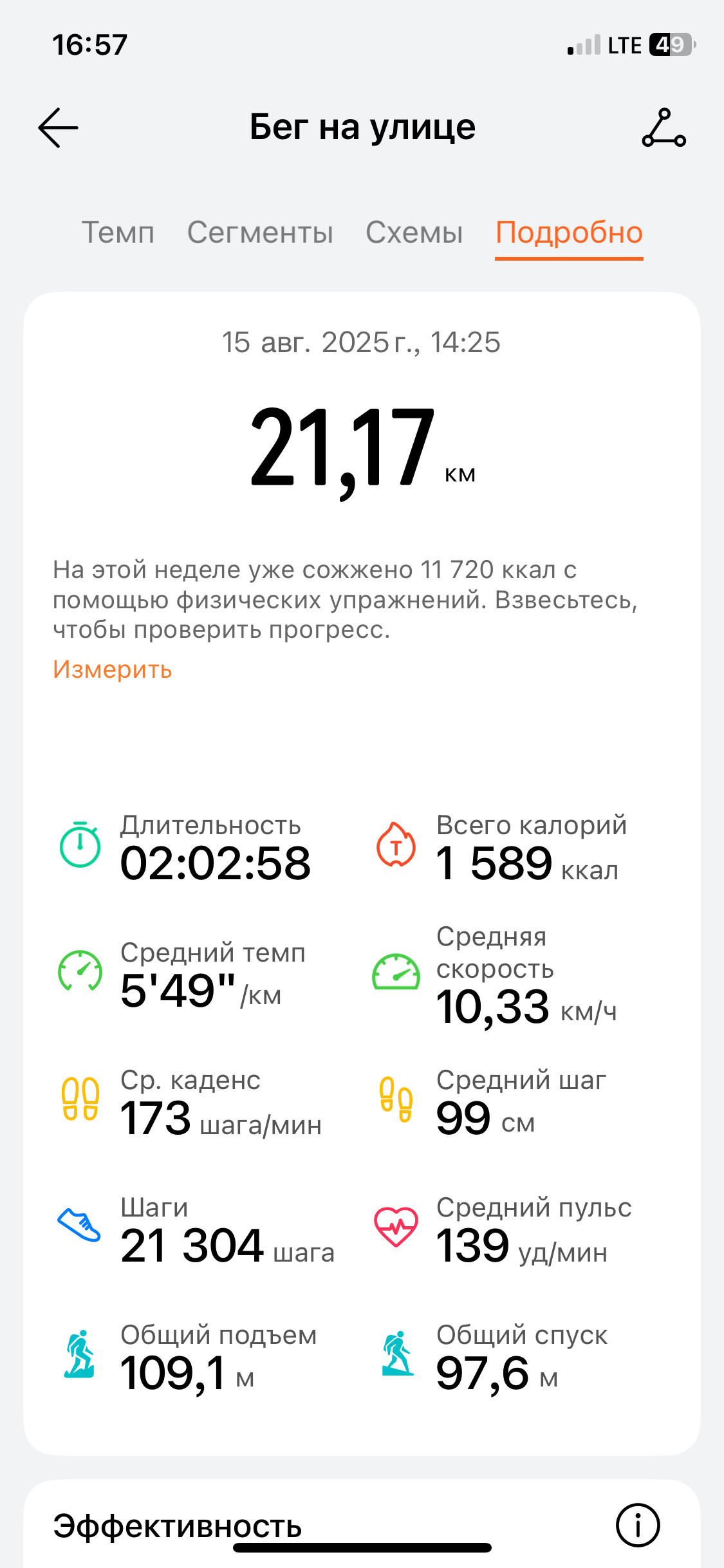
Task: Open the route share icon
Action: point(664,128)
